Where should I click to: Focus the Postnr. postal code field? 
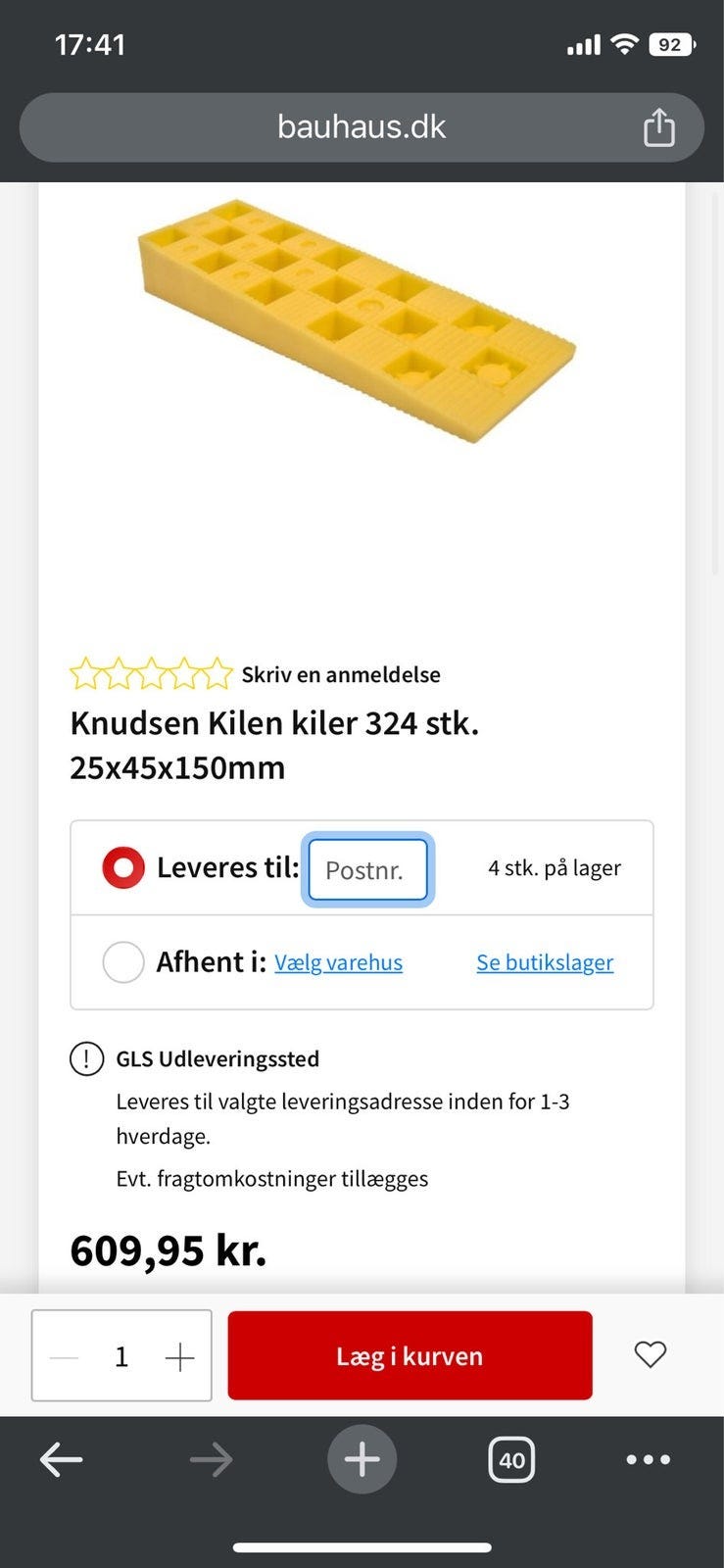point(367,869)
